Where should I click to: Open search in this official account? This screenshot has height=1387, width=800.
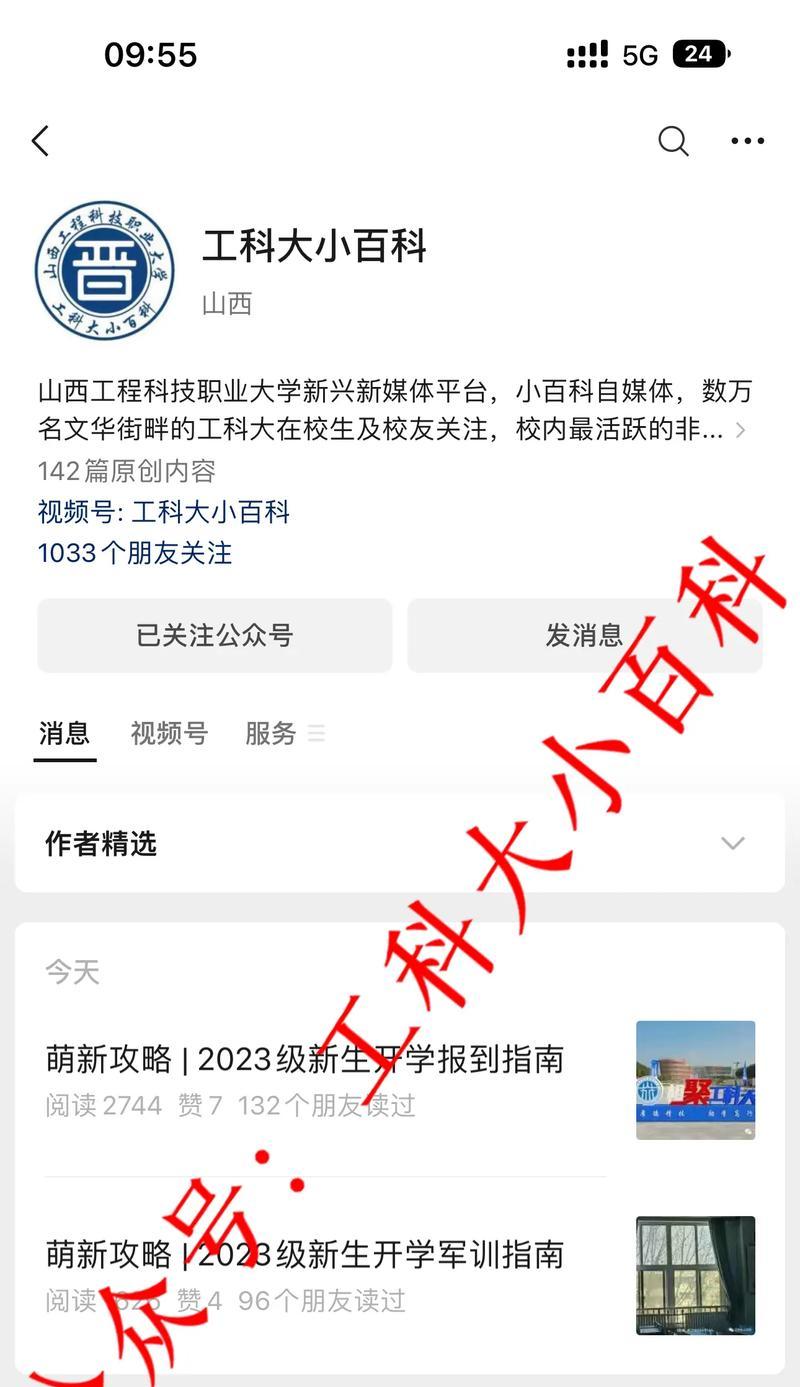[673, 141]
